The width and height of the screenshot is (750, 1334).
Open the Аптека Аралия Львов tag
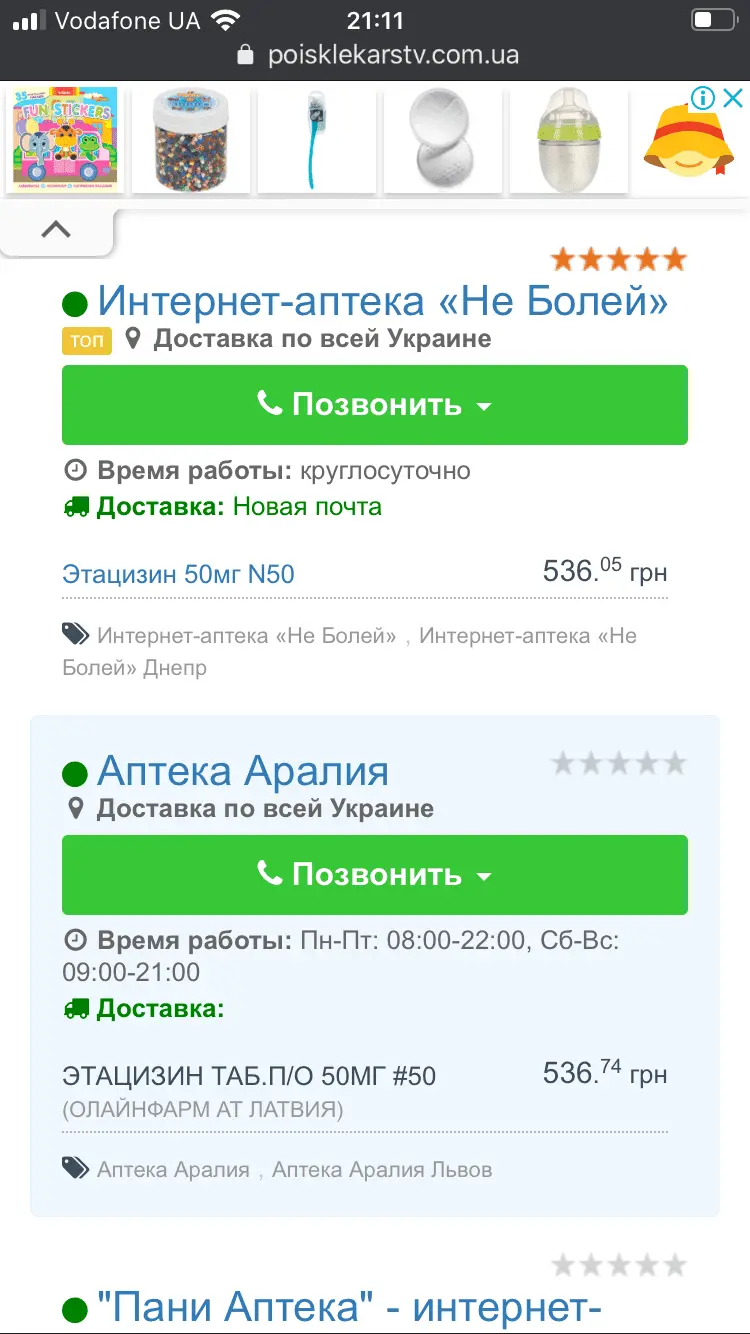(x=382, y=1169)
